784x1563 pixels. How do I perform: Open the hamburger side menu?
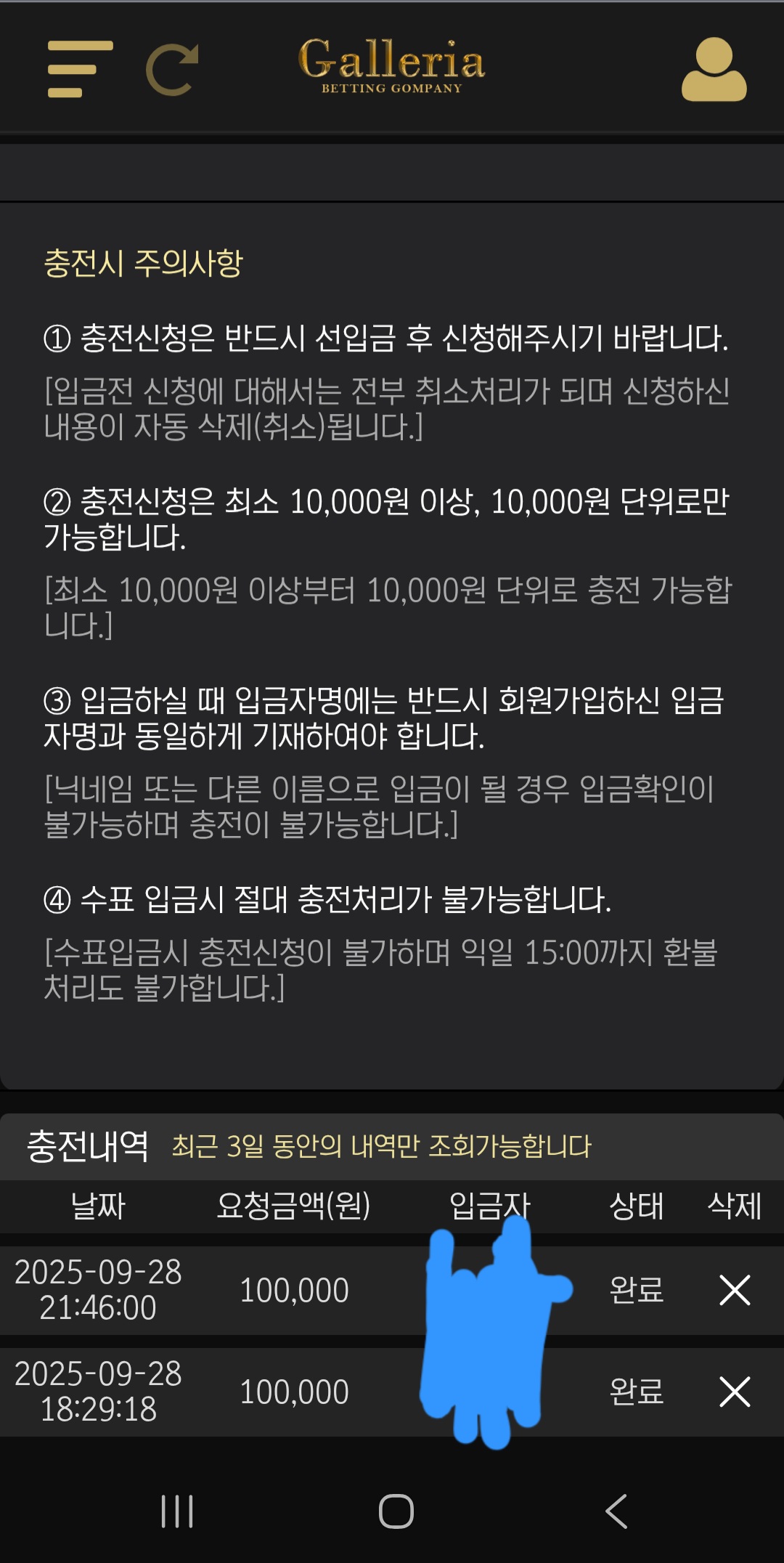click(79, 69)
